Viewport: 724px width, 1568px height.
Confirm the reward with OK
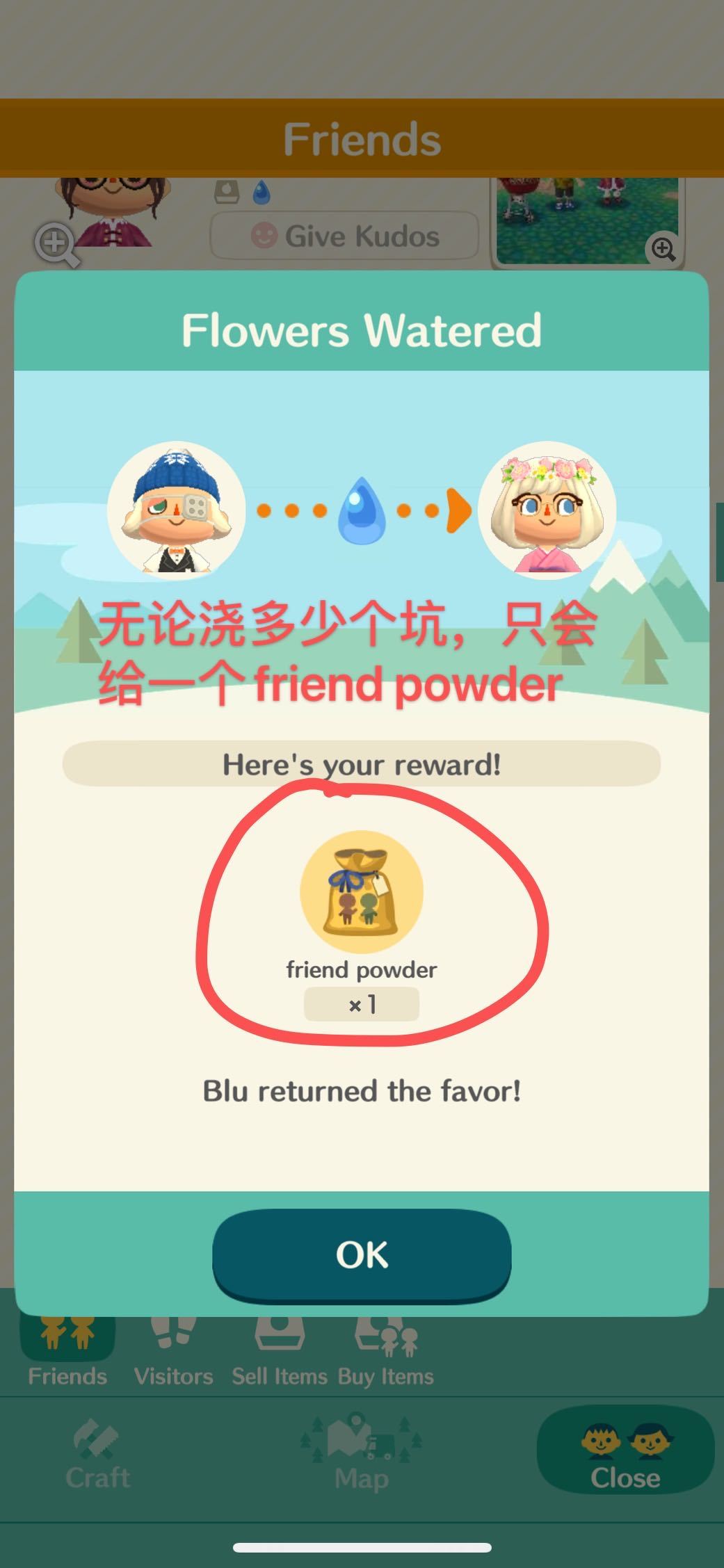pyautogui.click(x=362, y=1254)
